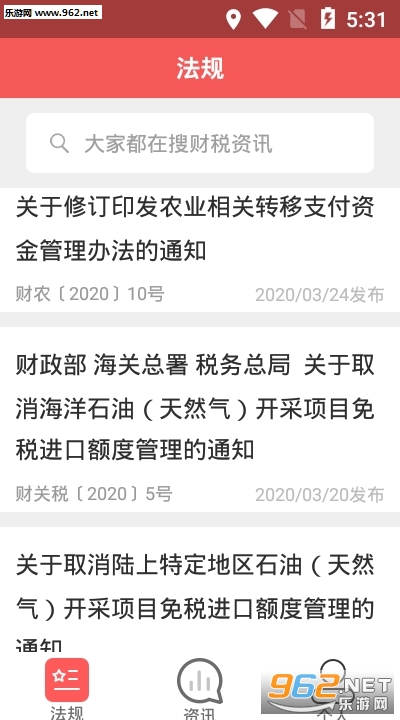The image size is (400, 720).
Task: Tap the search box 大家都在搜财税资讯
Action: (200, 143)
